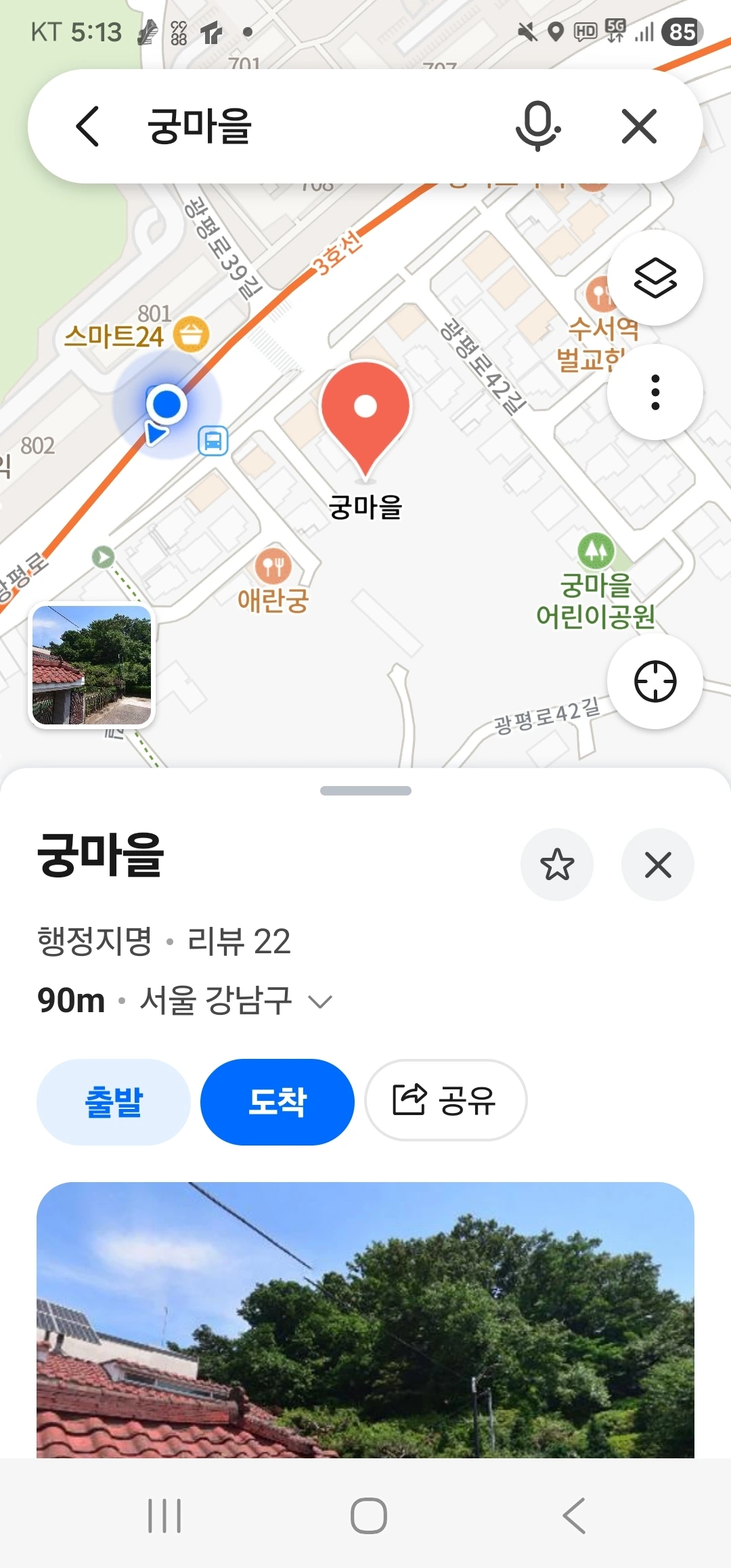The image size is (731, 1568).
Task: Open the map layers selector
Action: [655, 278]
